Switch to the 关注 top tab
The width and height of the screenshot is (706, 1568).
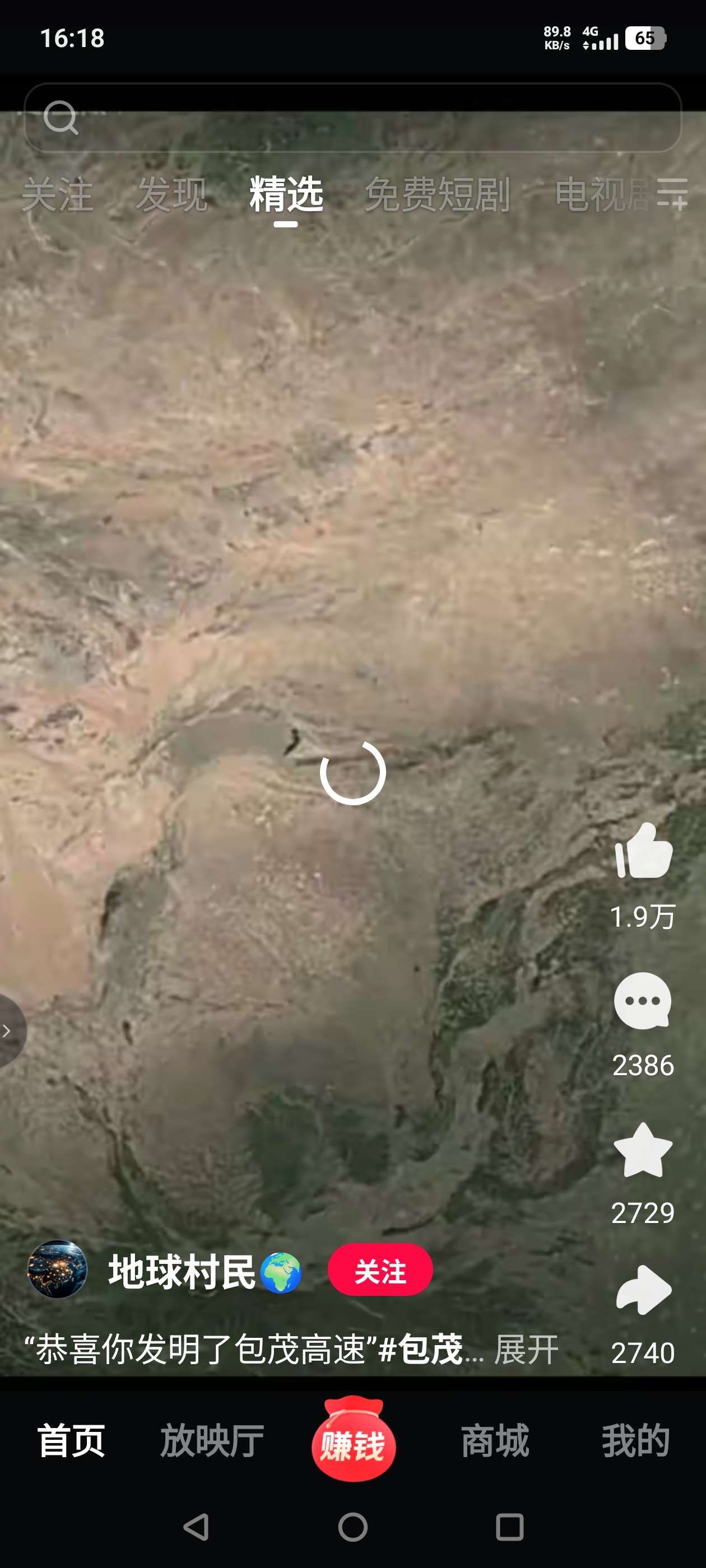pos(57,195)
